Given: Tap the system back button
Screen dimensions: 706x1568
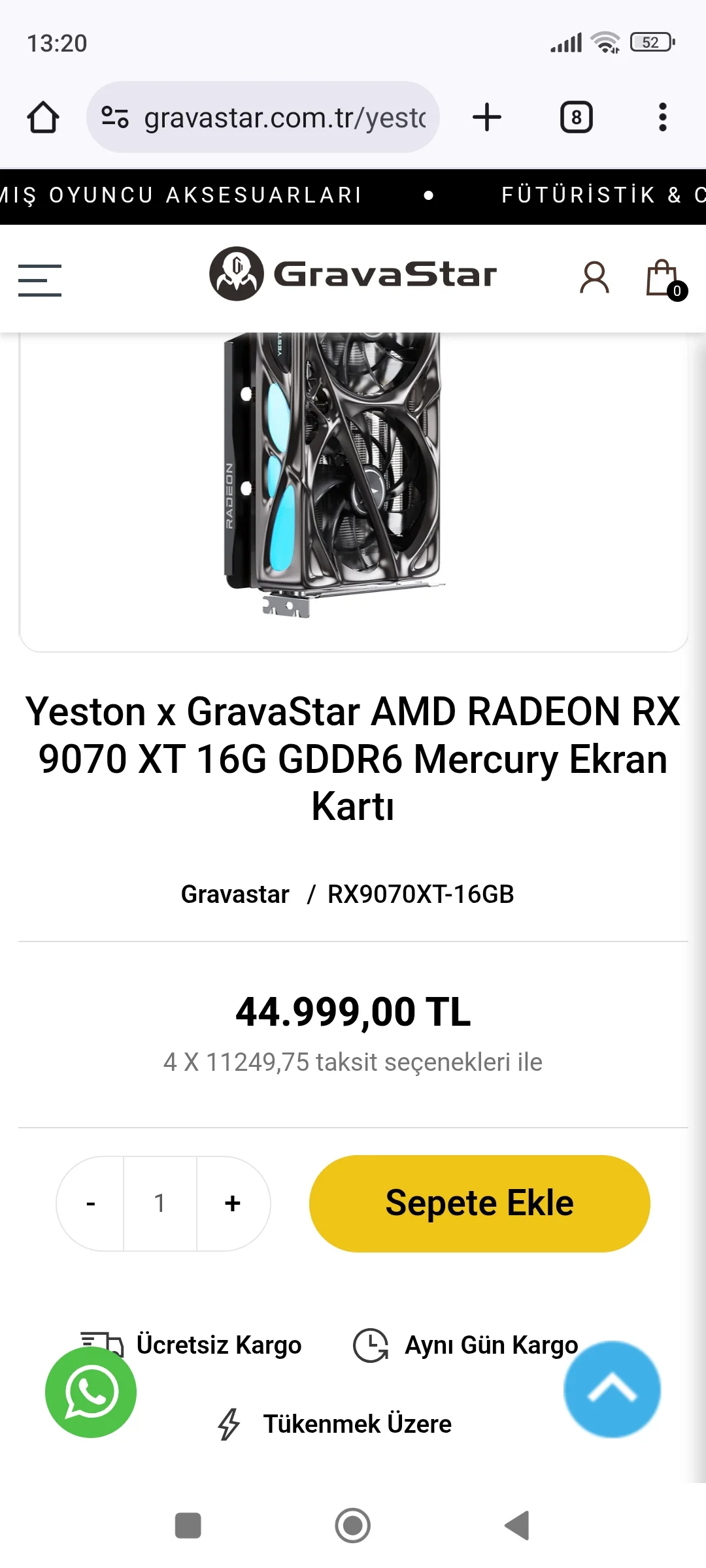Looking at the screenshot, I should pyautogui.click(x=517, y=1526).
